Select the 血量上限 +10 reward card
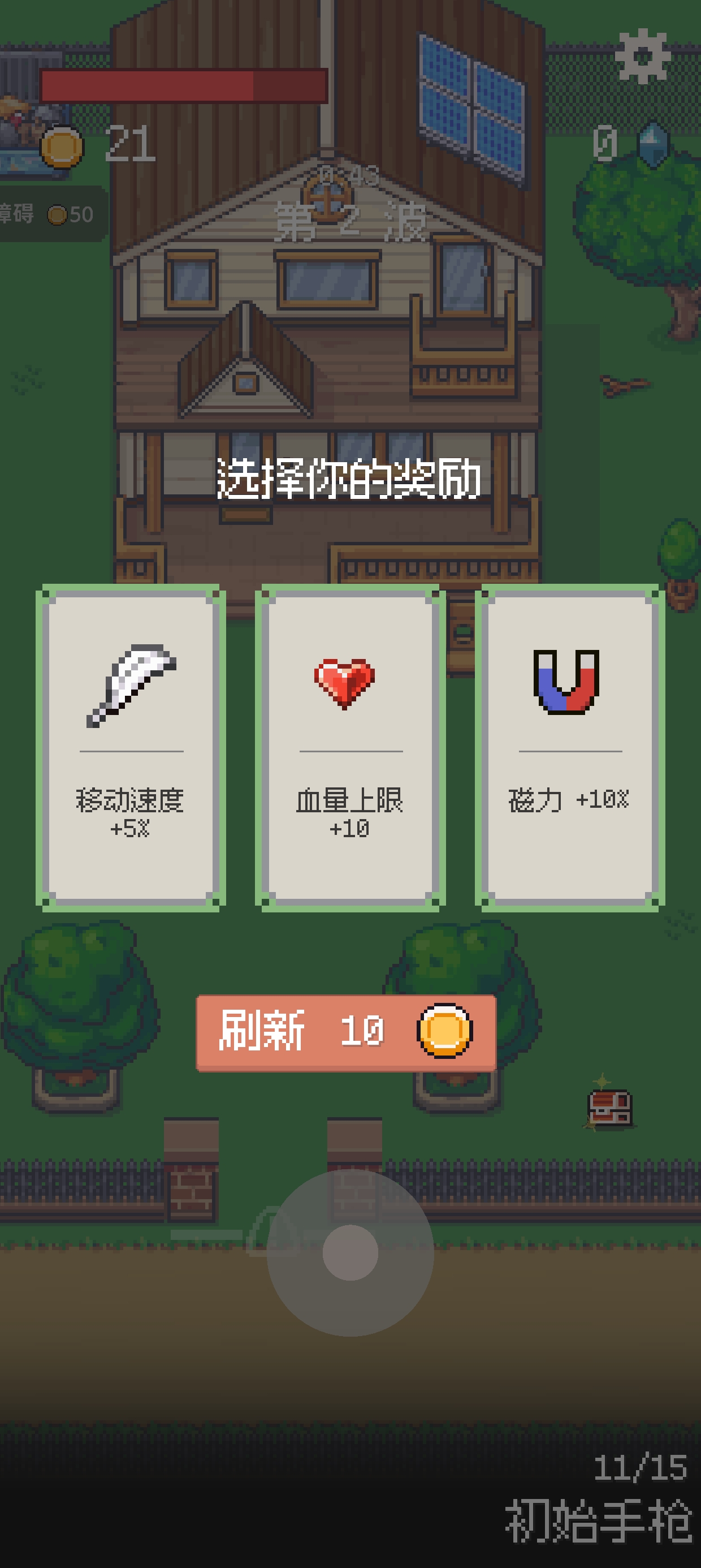The height and width of the screenshot is (1568, 701). [350, 747]
